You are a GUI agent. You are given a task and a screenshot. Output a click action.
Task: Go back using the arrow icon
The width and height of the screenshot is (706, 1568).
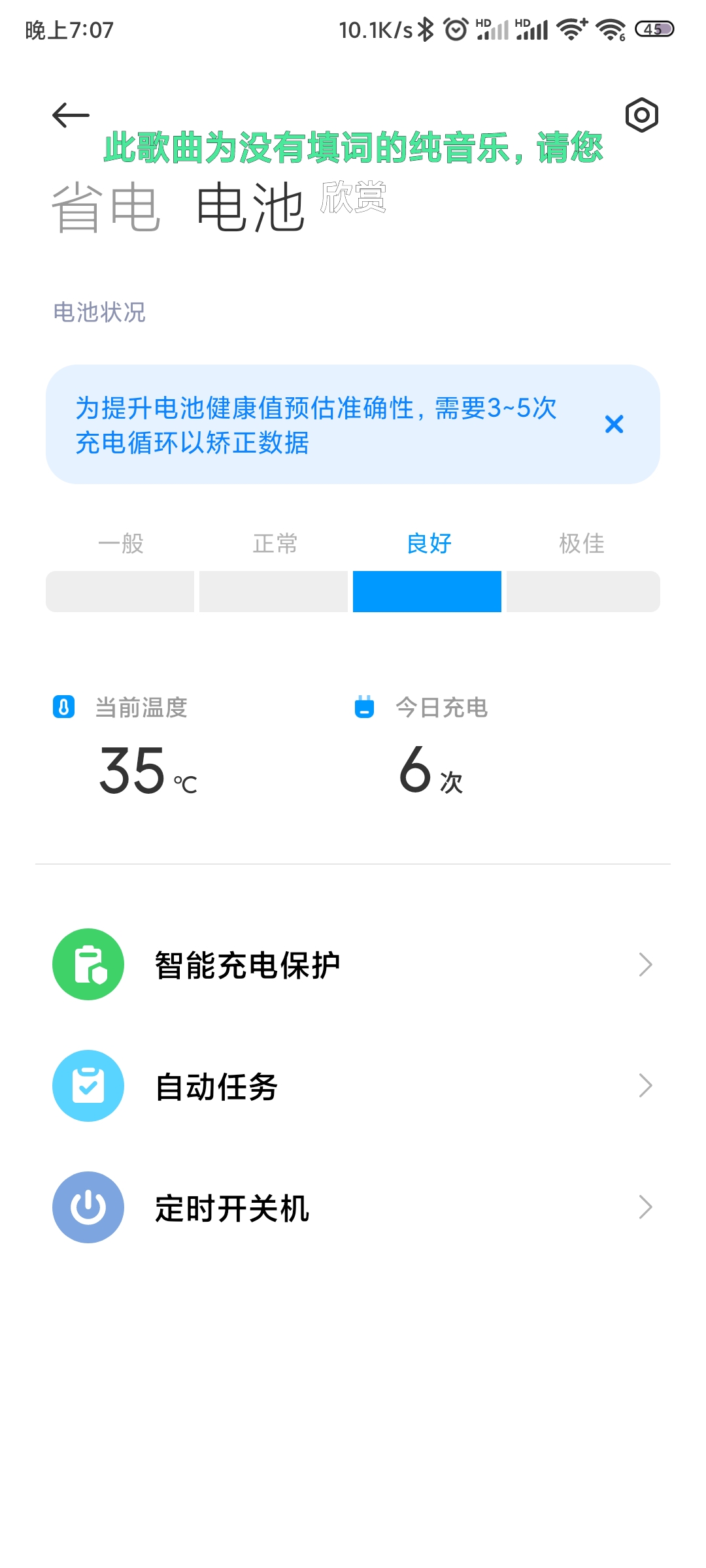(x=71, y=116)
